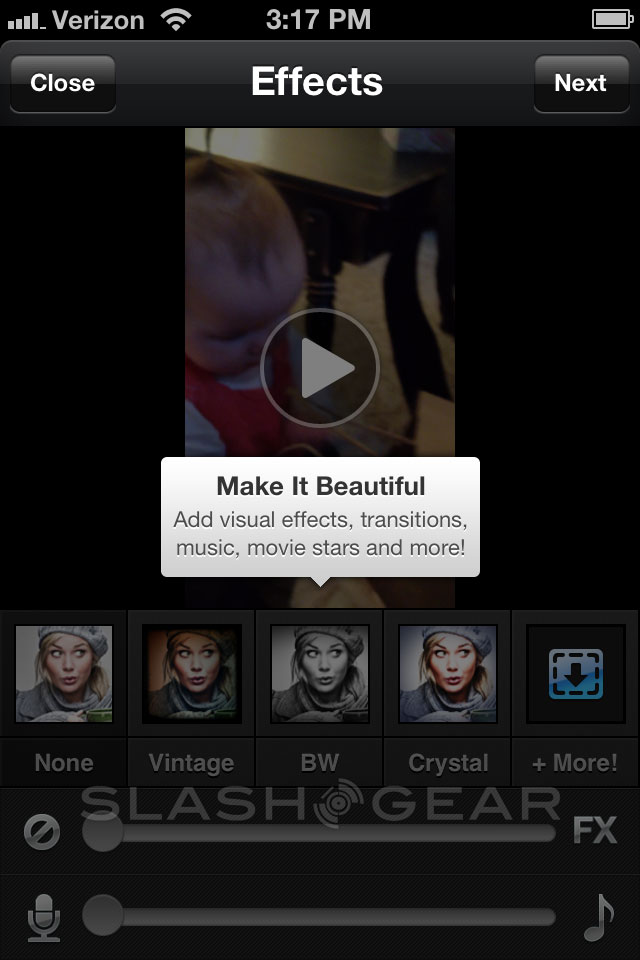The height and width of the screenshot is (960, 640).
Task: Play the video preview
Action: tap(320, 369)
